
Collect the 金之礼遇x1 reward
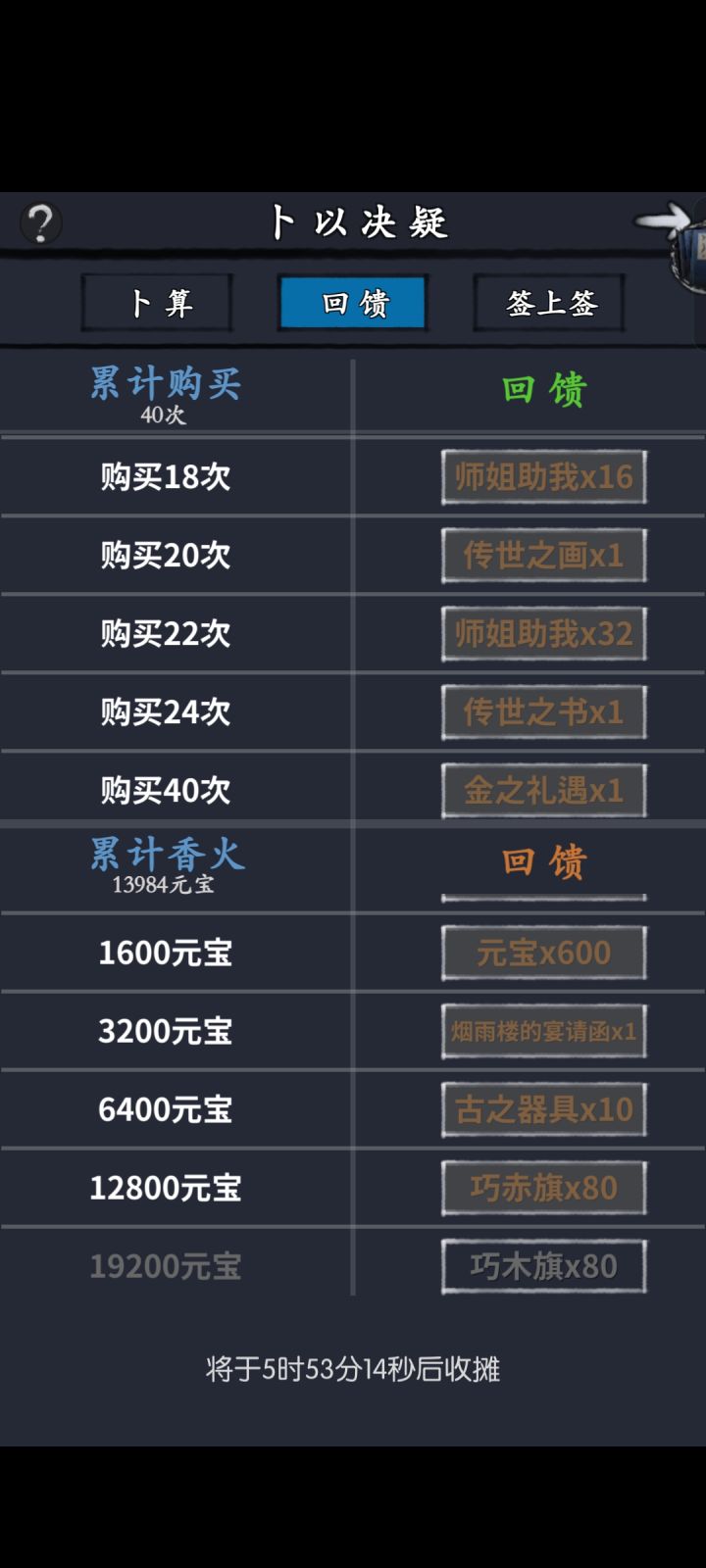(x=543, y=791)
